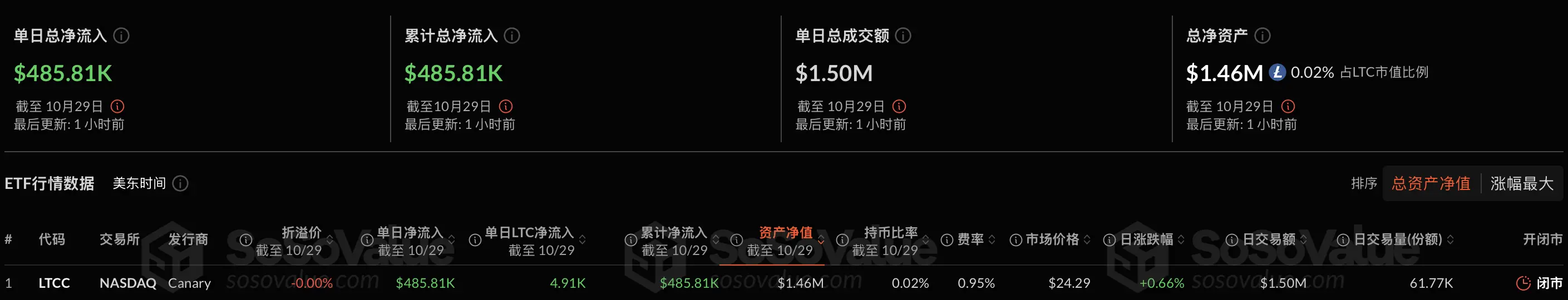Select the 总资产净值 sort option

tap(1431, 183)
